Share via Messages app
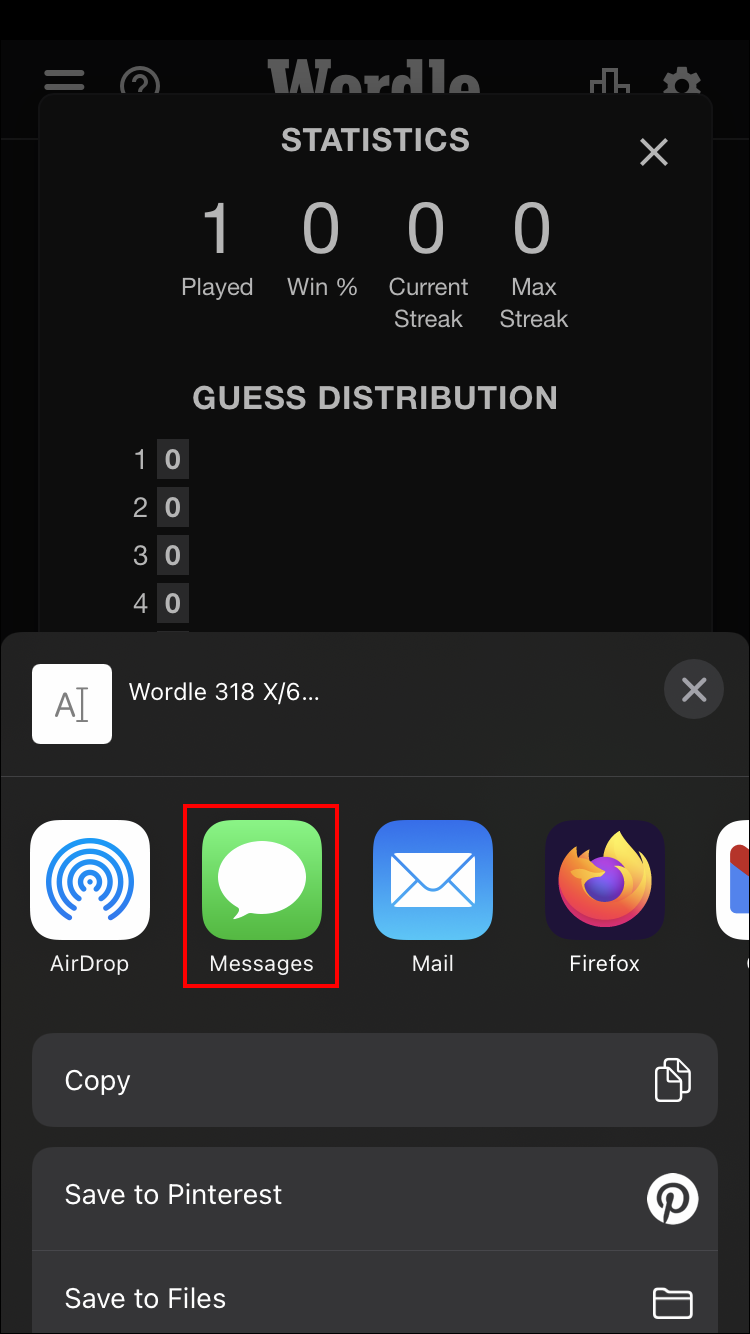The width and height of the screenshot is (750, 1334). pos(261,881)
